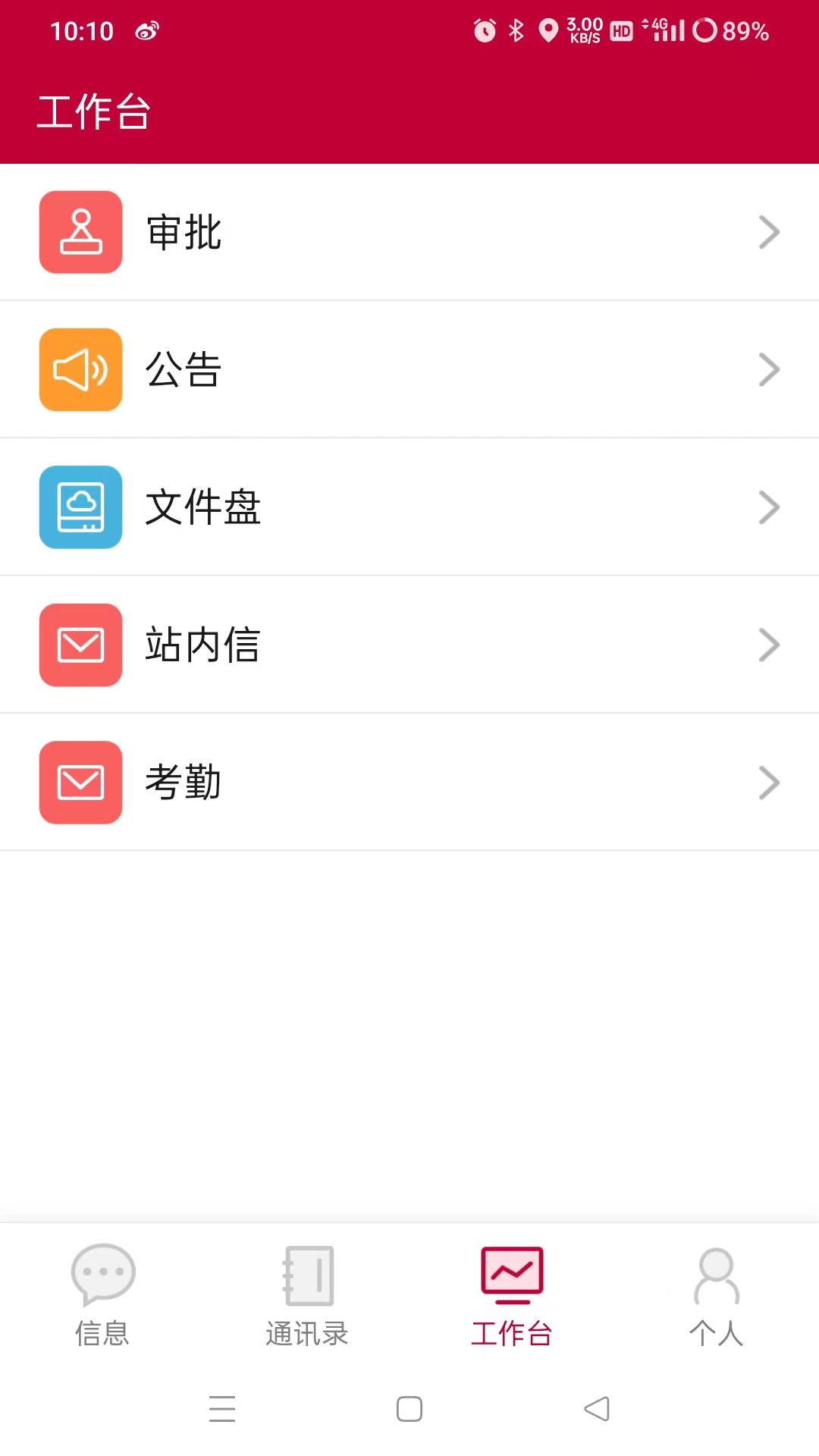Select the 个人 profile person icon
The width and height of the screenshot is (819, 1456).
point(716,1274)
